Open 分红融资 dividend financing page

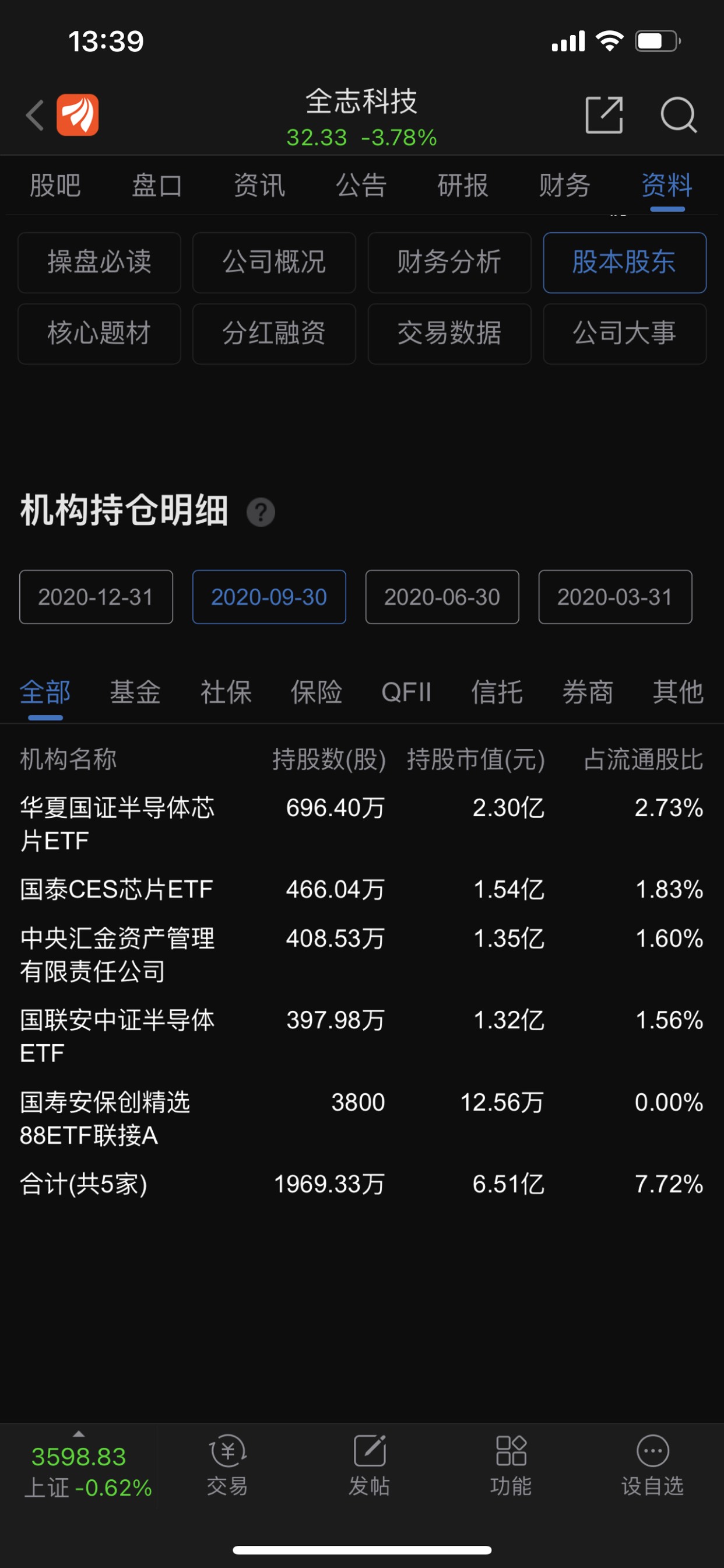[274, 334]
